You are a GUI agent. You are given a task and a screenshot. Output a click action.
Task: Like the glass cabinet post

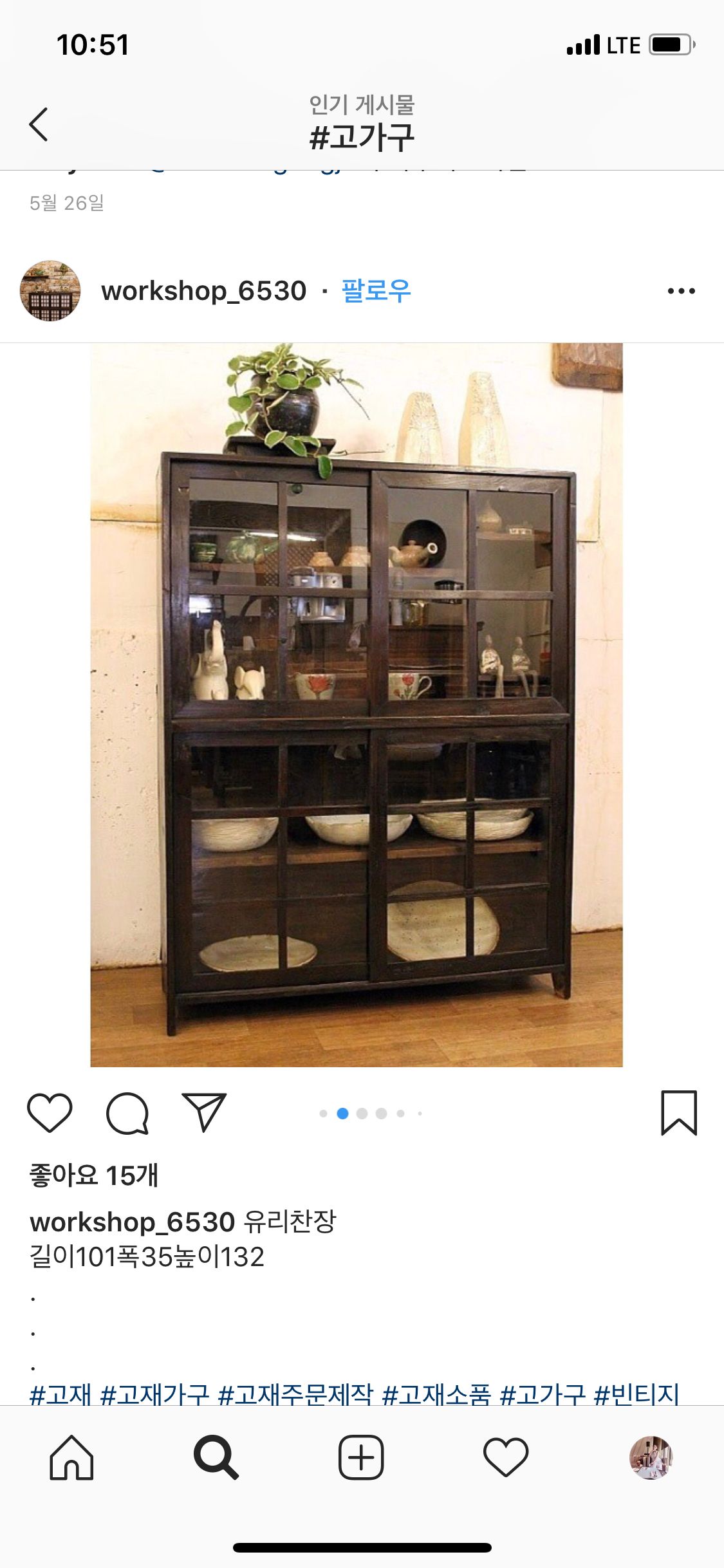[x=50, y=1113]
